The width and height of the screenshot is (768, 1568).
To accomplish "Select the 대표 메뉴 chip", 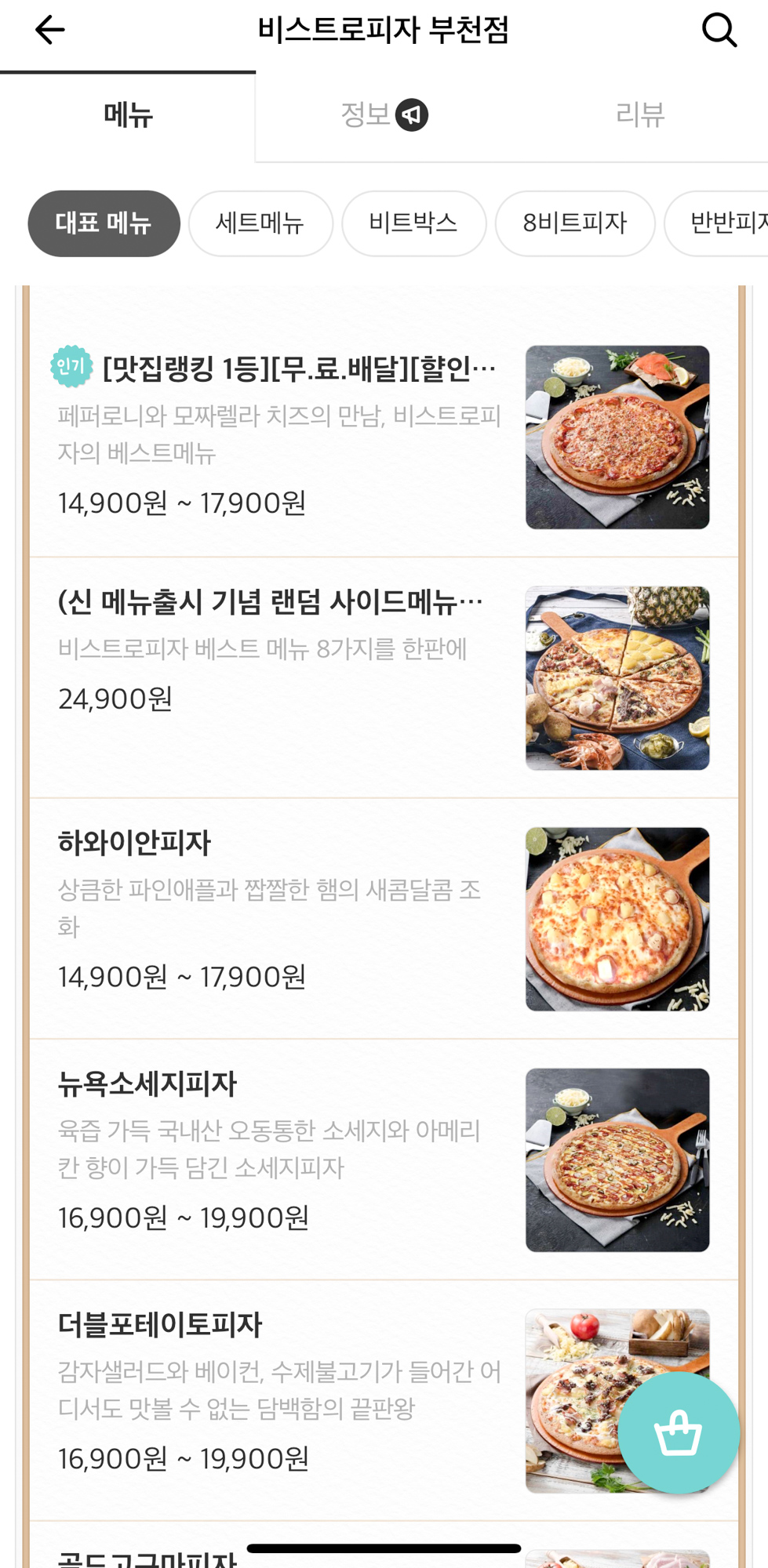I will [104, 223].
